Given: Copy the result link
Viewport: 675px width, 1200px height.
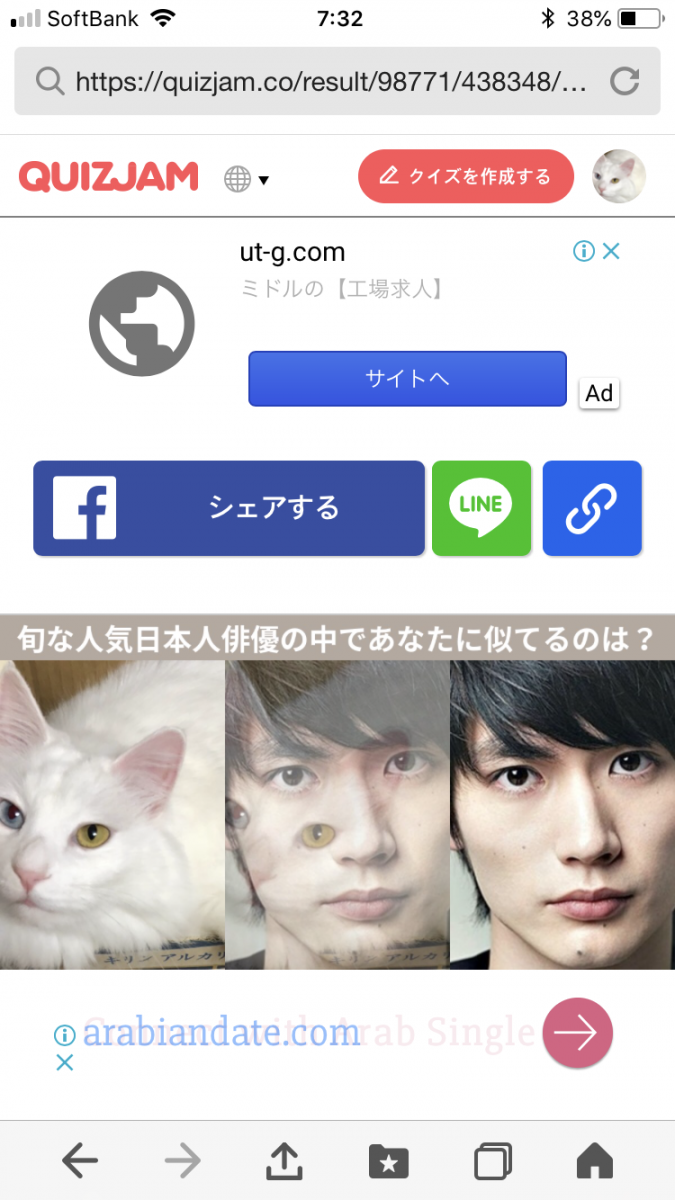Looking at the screenshot, I should (x=592, y=508).
